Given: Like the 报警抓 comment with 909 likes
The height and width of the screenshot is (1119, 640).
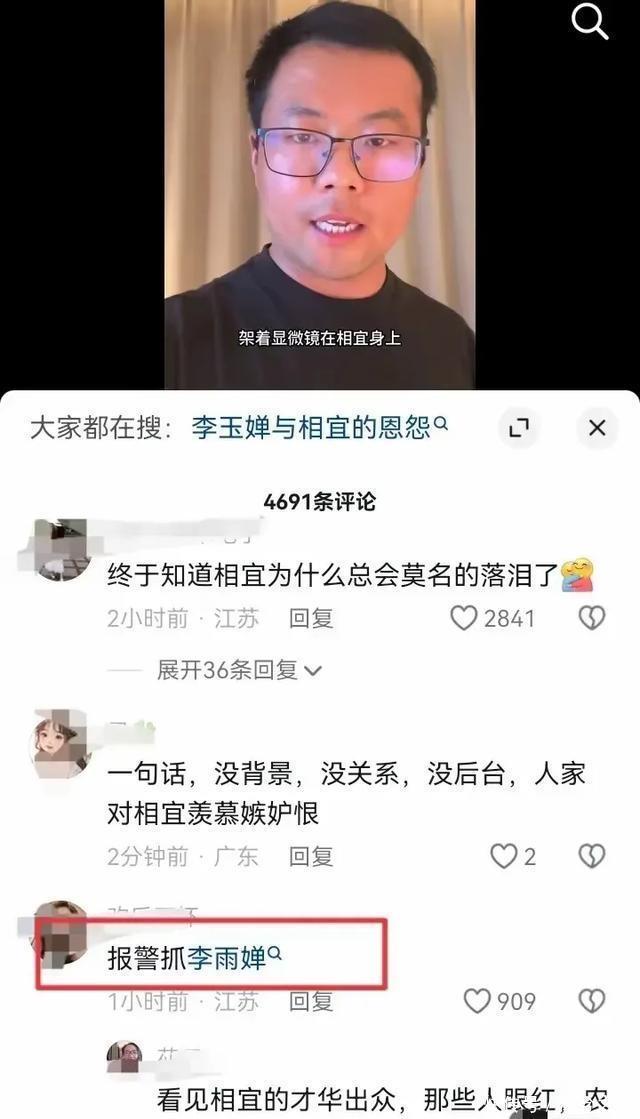Looking at the screenshot, I should pos(480,1001).
